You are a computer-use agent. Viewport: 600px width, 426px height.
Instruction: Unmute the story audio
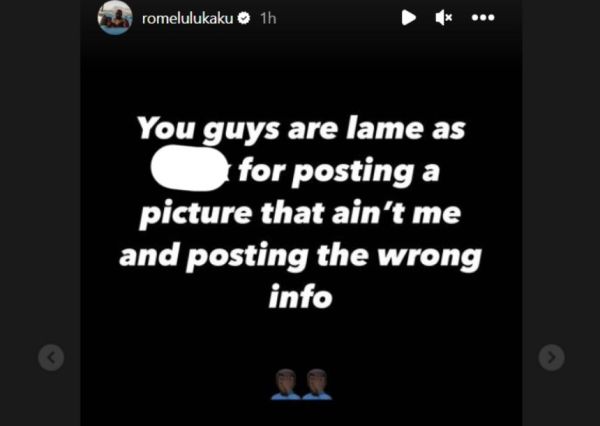[444, 18]
